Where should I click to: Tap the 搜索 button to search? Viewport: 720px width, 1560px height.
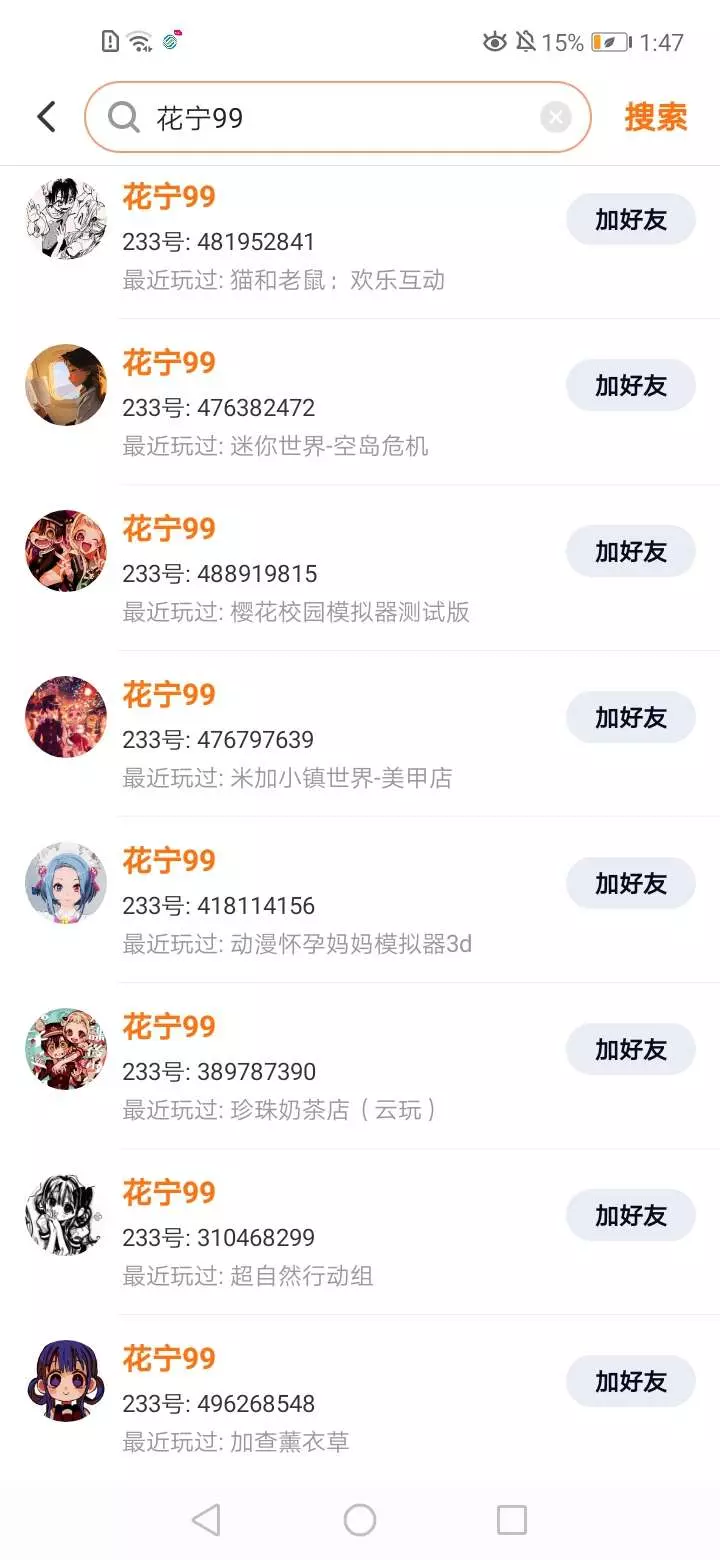(656, 117)
